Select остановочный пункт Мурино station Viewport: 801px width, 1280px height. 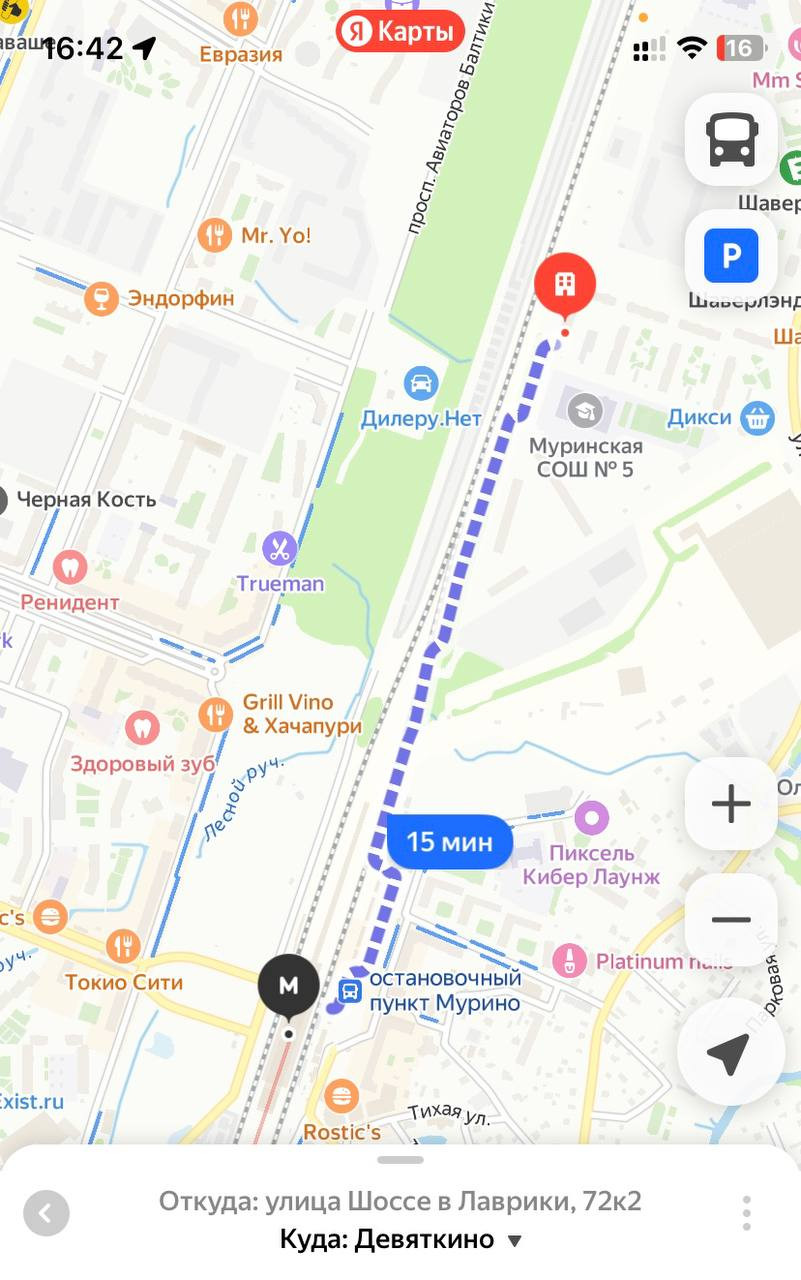[x=350, y=991]
